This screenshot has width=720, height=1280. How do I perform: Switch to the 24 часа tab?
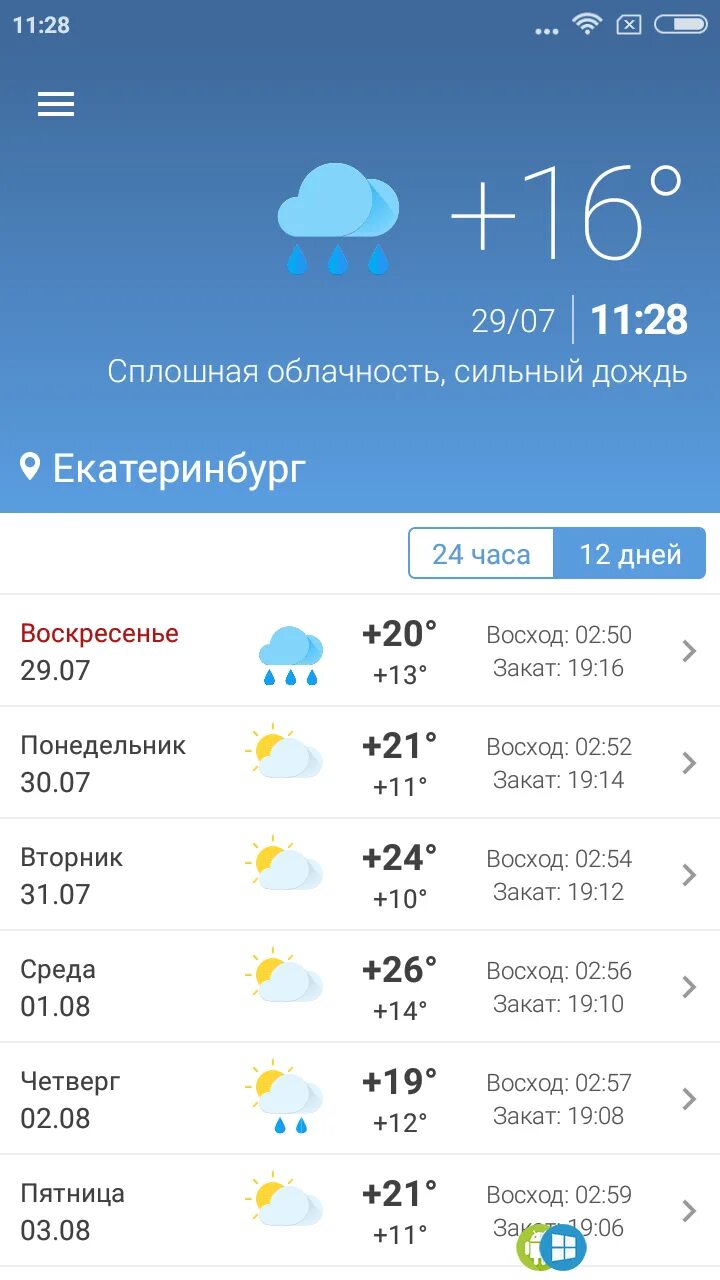pos(481,554)
